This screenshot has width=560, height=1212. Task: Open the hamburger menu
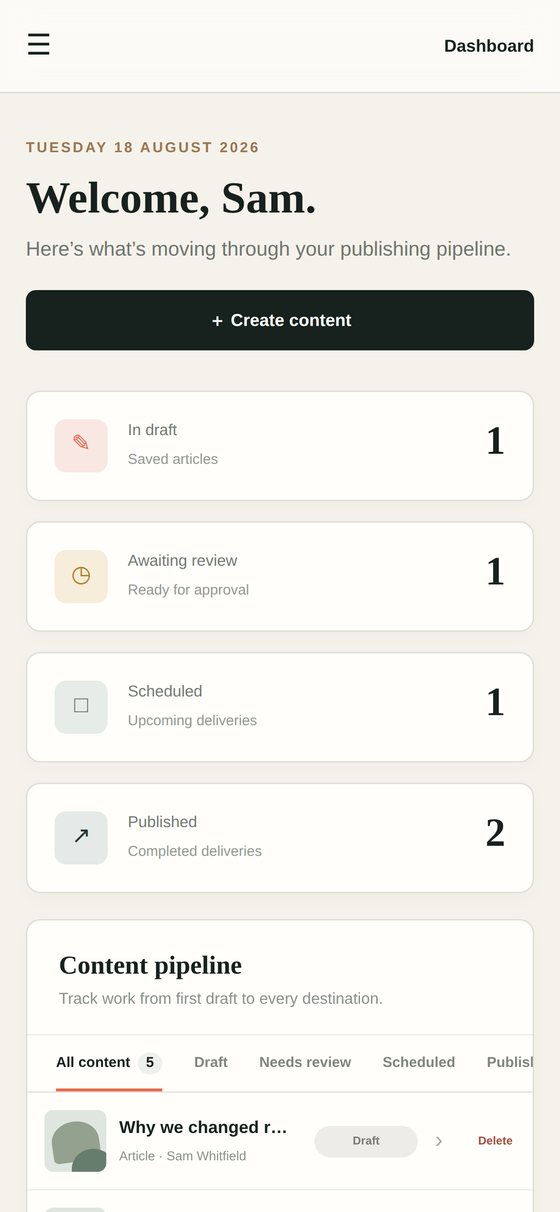pyautogui.click(x=39, y=45)
